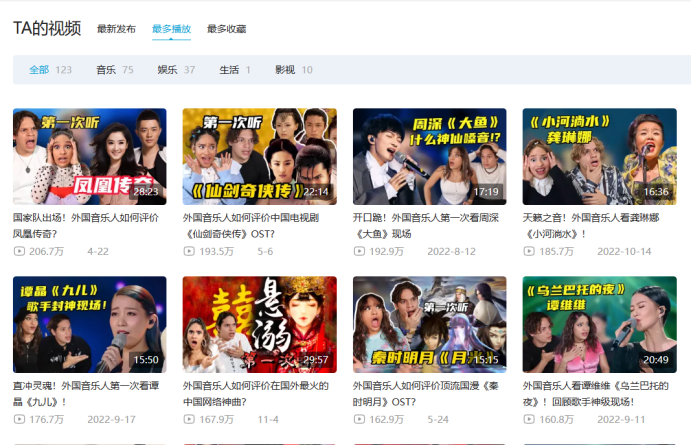Switch to the 最新发布 sort tab
The image size is (692, 445).
[116, 29]
